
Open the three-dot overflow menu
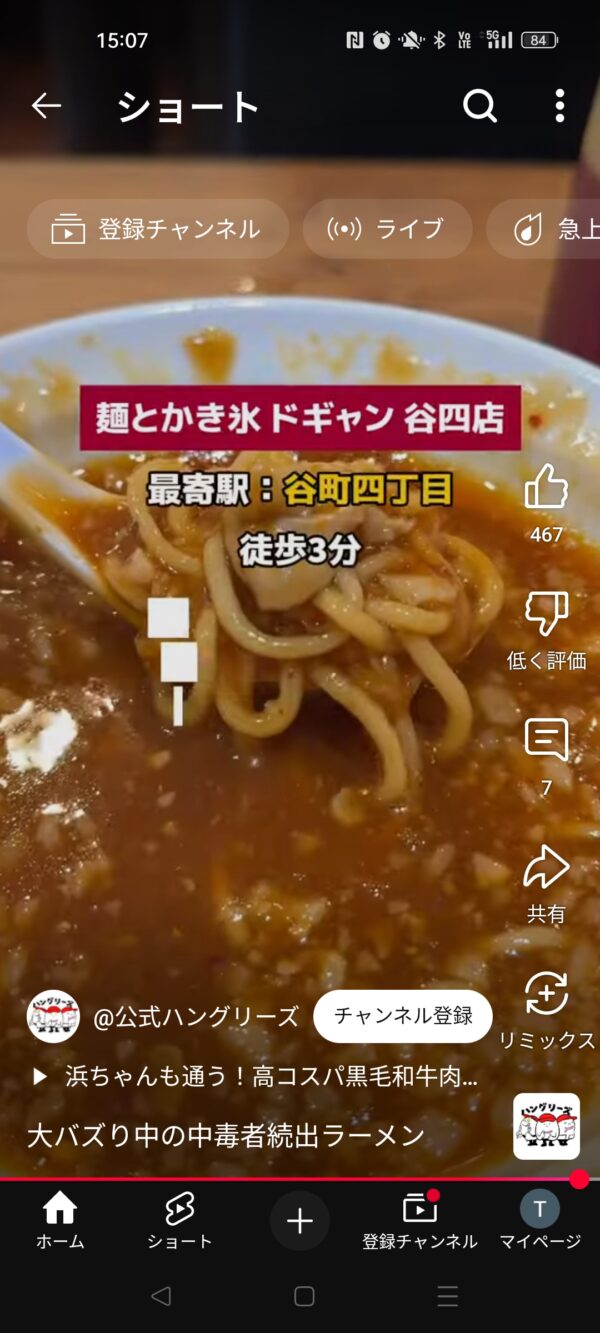(560, 106)
